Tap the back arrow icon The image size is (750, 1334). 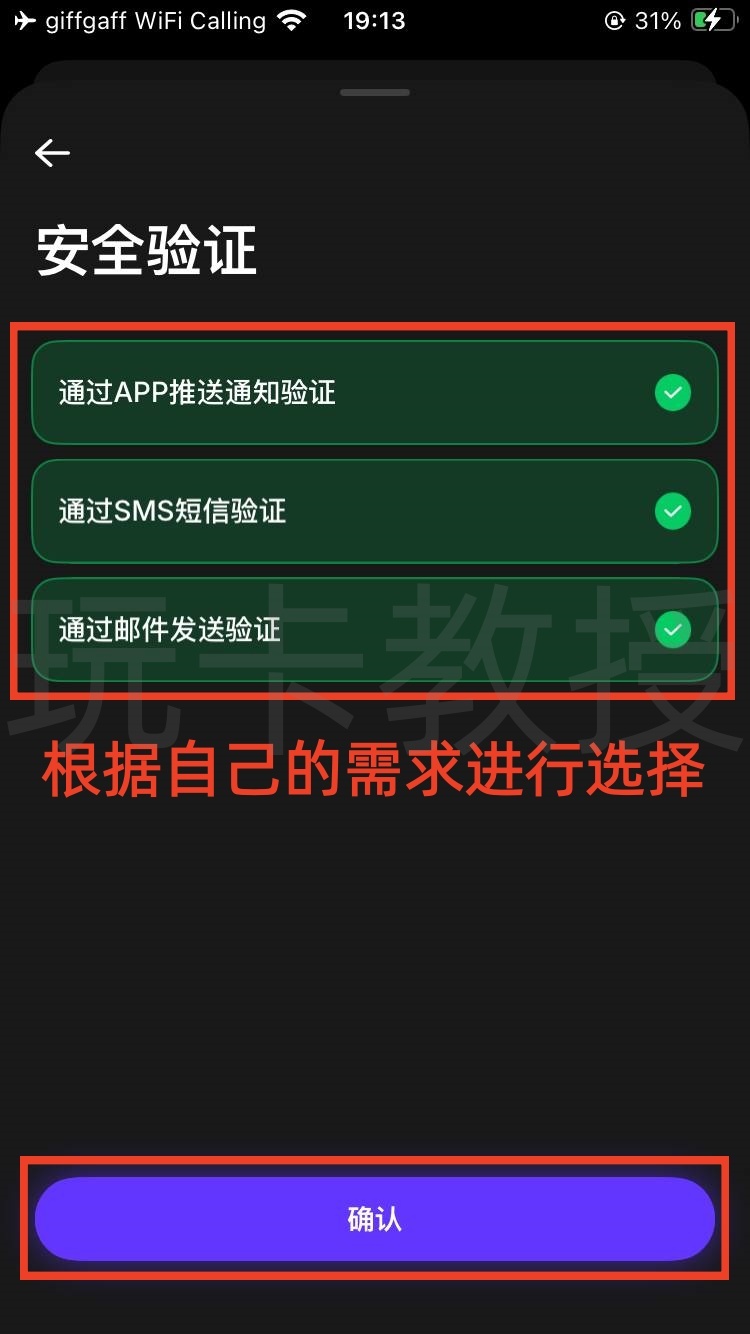[51, 152]
